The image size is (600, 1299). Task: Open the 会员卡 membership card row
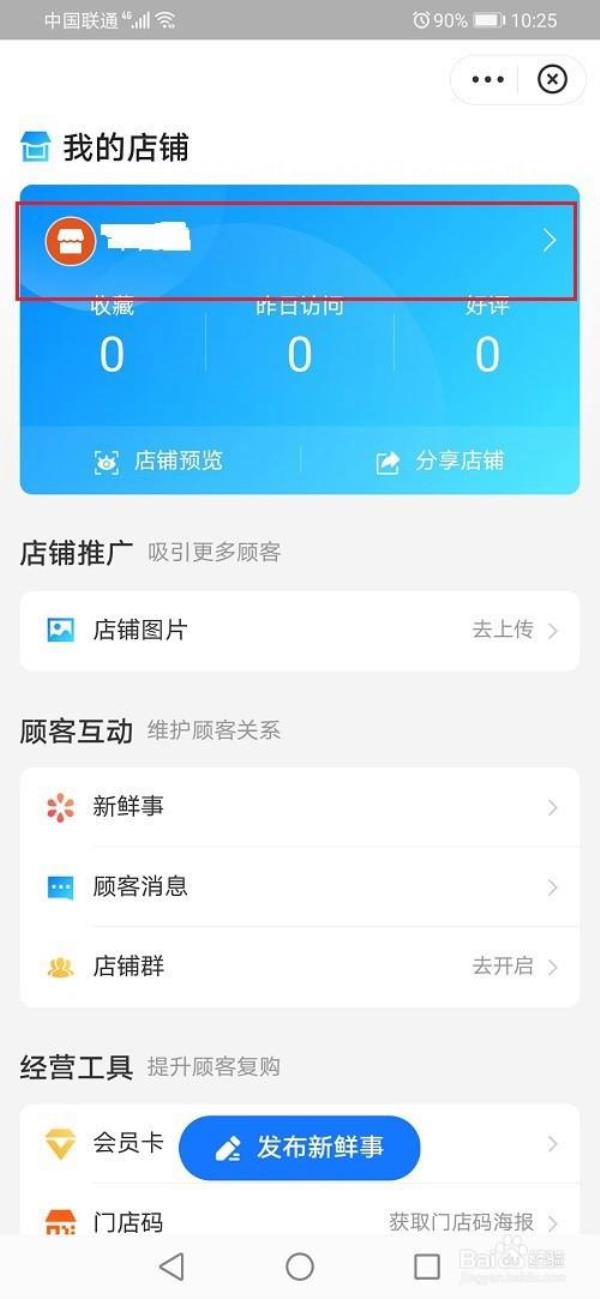[x=110, y=1143]
